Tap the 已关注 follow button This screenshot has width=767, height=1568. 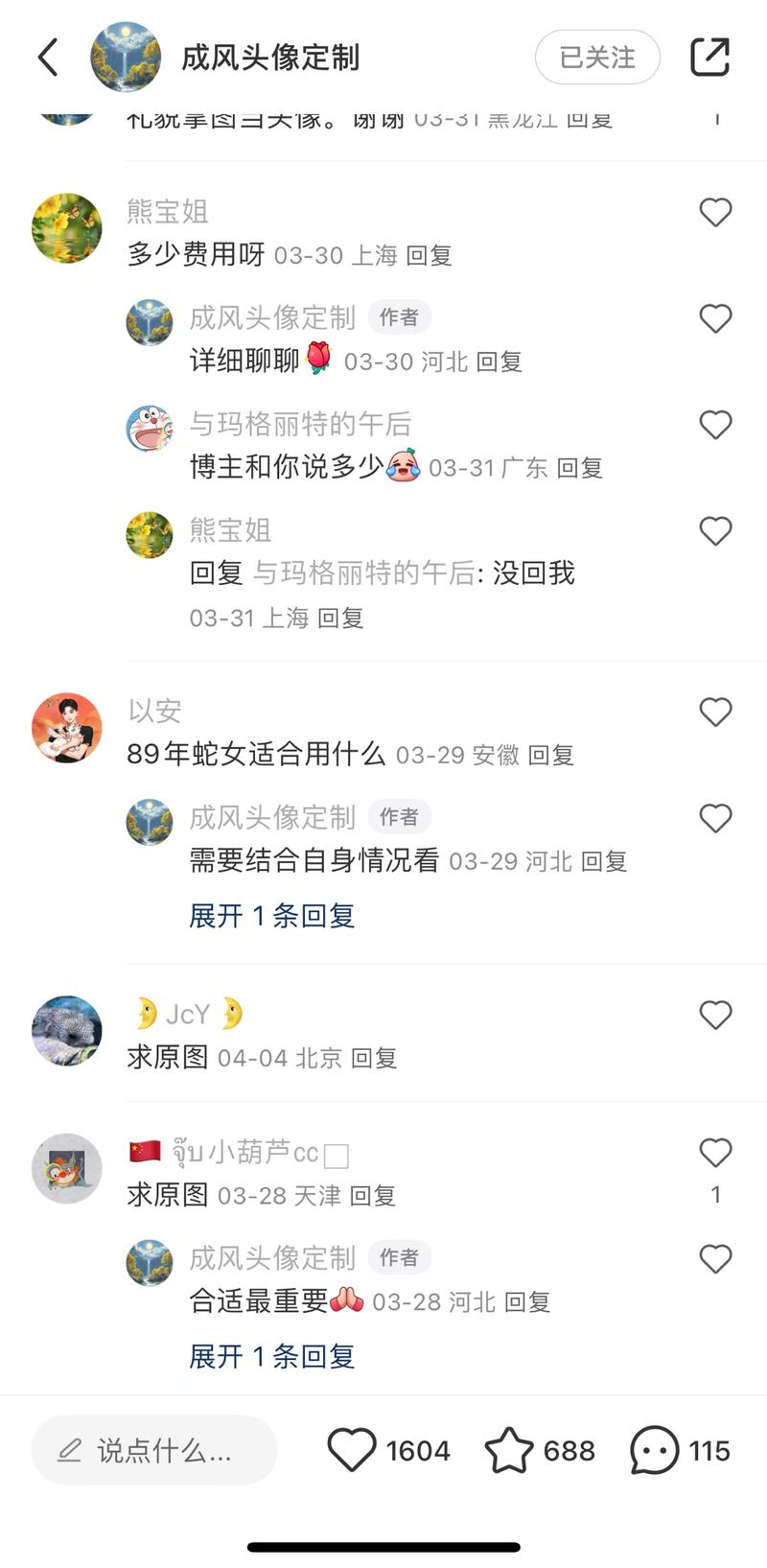597,58
